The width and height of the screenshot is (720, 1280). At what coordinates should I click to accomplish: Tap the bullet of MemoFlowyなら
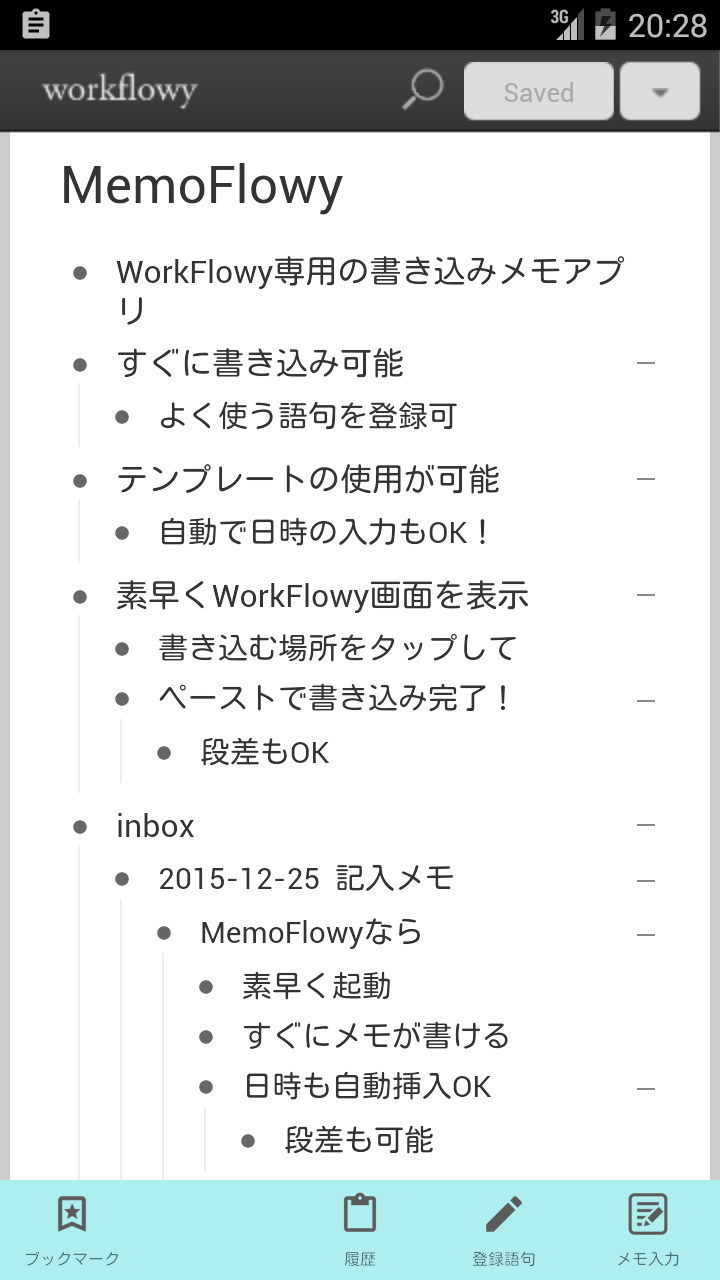(x=164, y=934)
